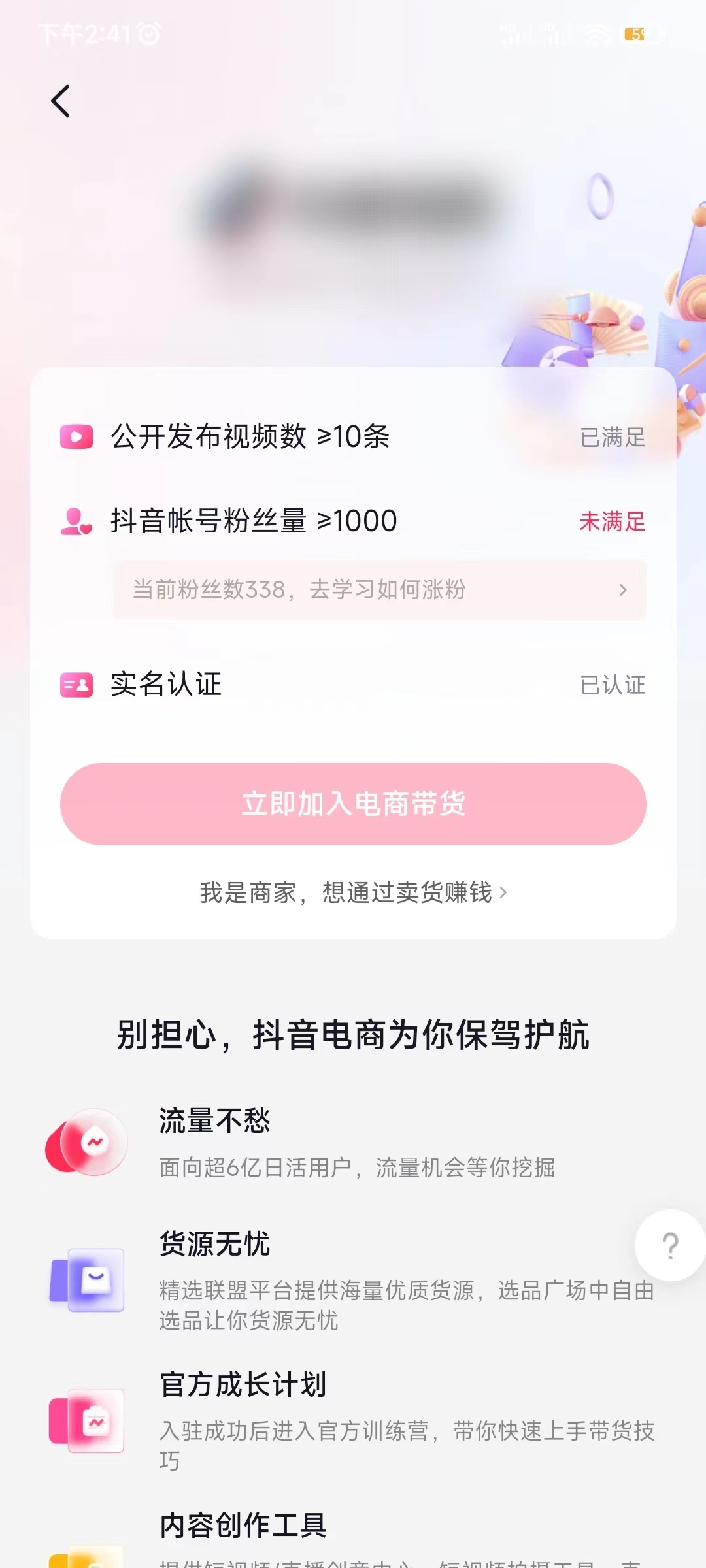Image resolution: width=706 pixels, height=1568 pixels.
Task: Select the video publish count icon
Action: (x=77, y=438)
